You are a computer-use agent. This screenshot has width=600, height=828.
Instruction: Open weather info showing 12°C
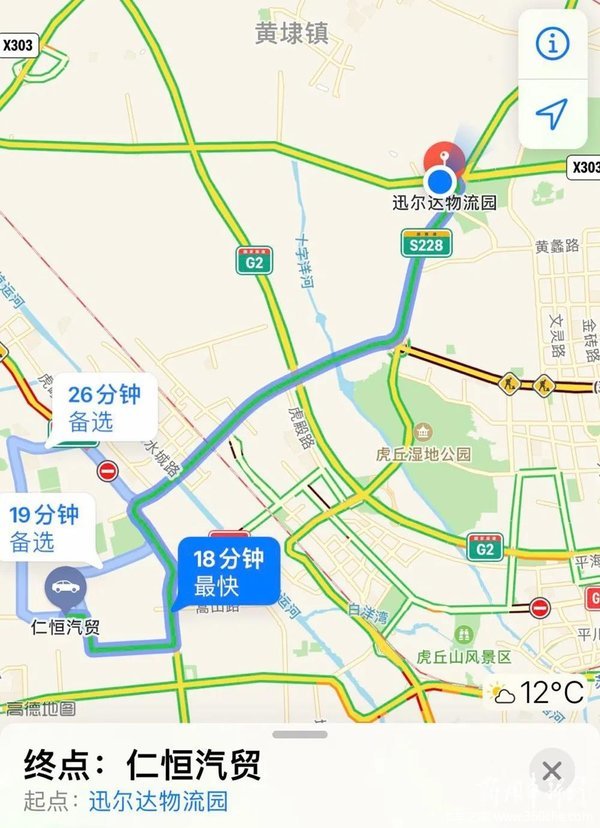click(536, 691)
